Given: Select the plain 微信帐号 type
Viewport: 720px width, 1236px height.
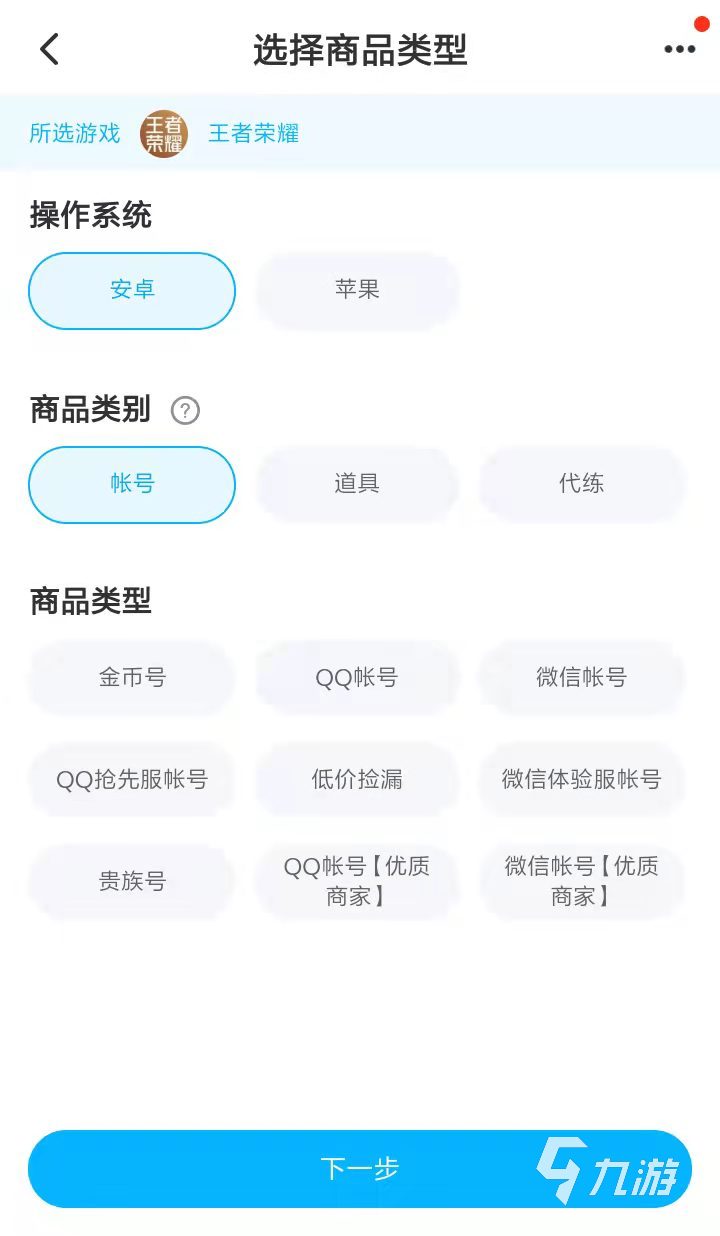Looking at the screenshot, I should 581,678.
